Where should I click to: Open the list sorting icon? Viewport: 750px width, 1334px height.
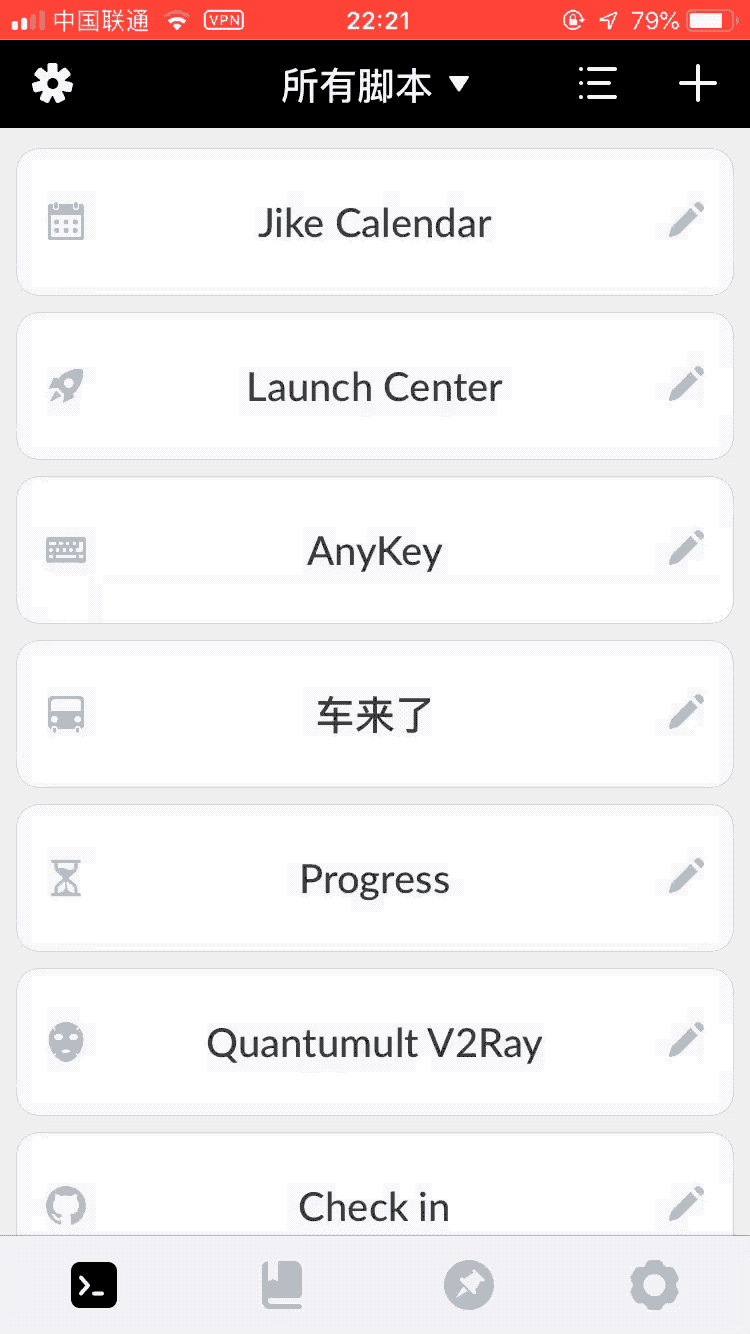597,84
